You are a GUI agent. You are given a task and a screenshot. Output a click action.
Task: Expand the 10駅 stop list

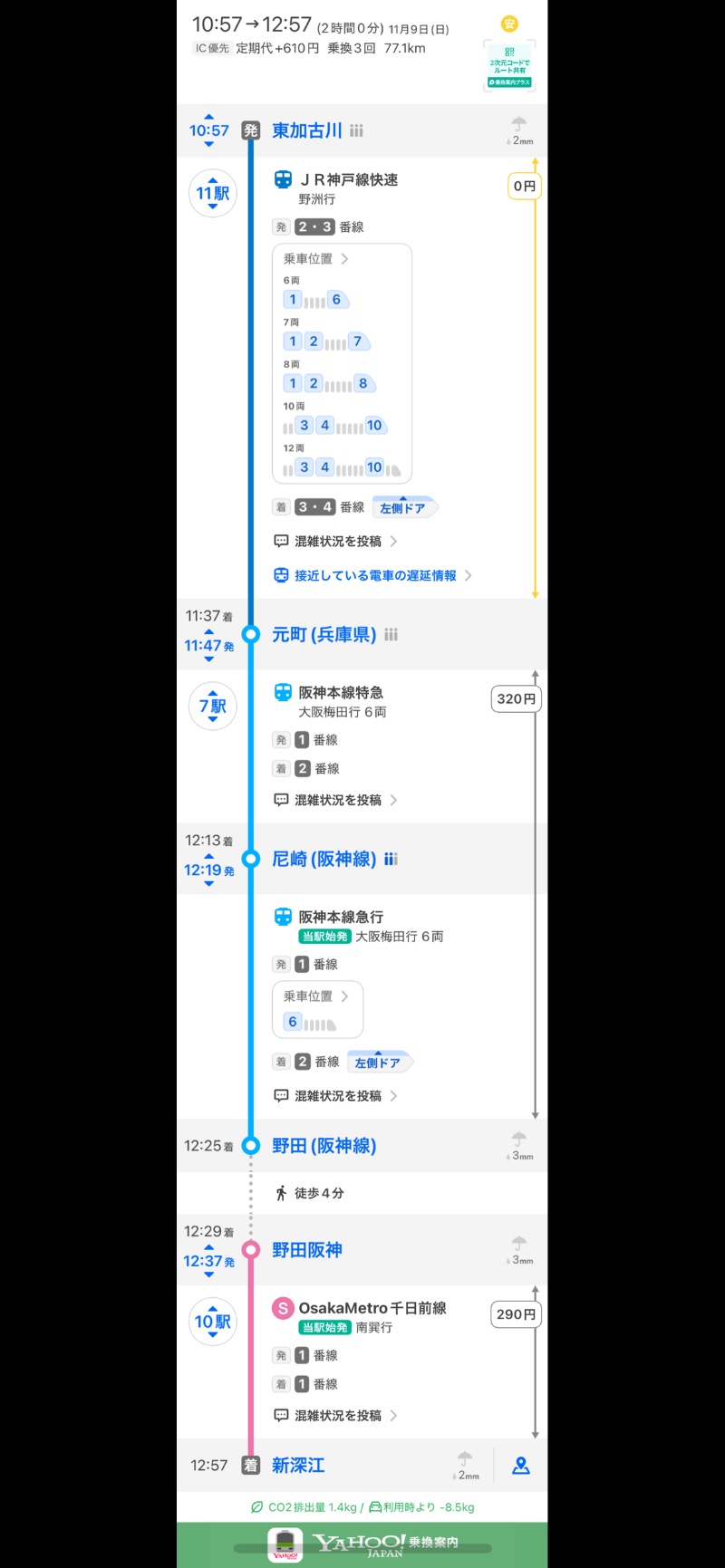213,1322
